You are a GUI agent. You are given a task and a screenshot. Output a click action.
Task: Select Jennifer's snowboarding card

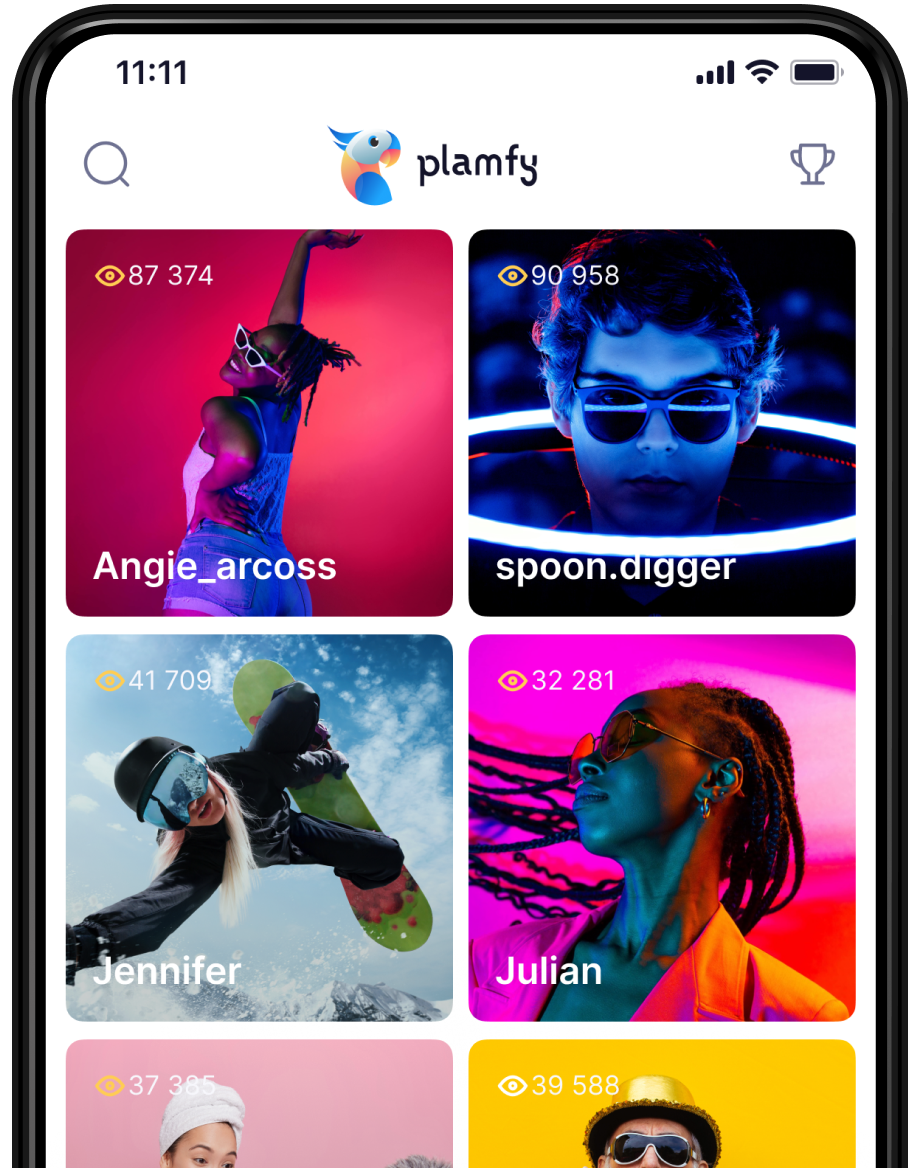[x=259, y=828]
